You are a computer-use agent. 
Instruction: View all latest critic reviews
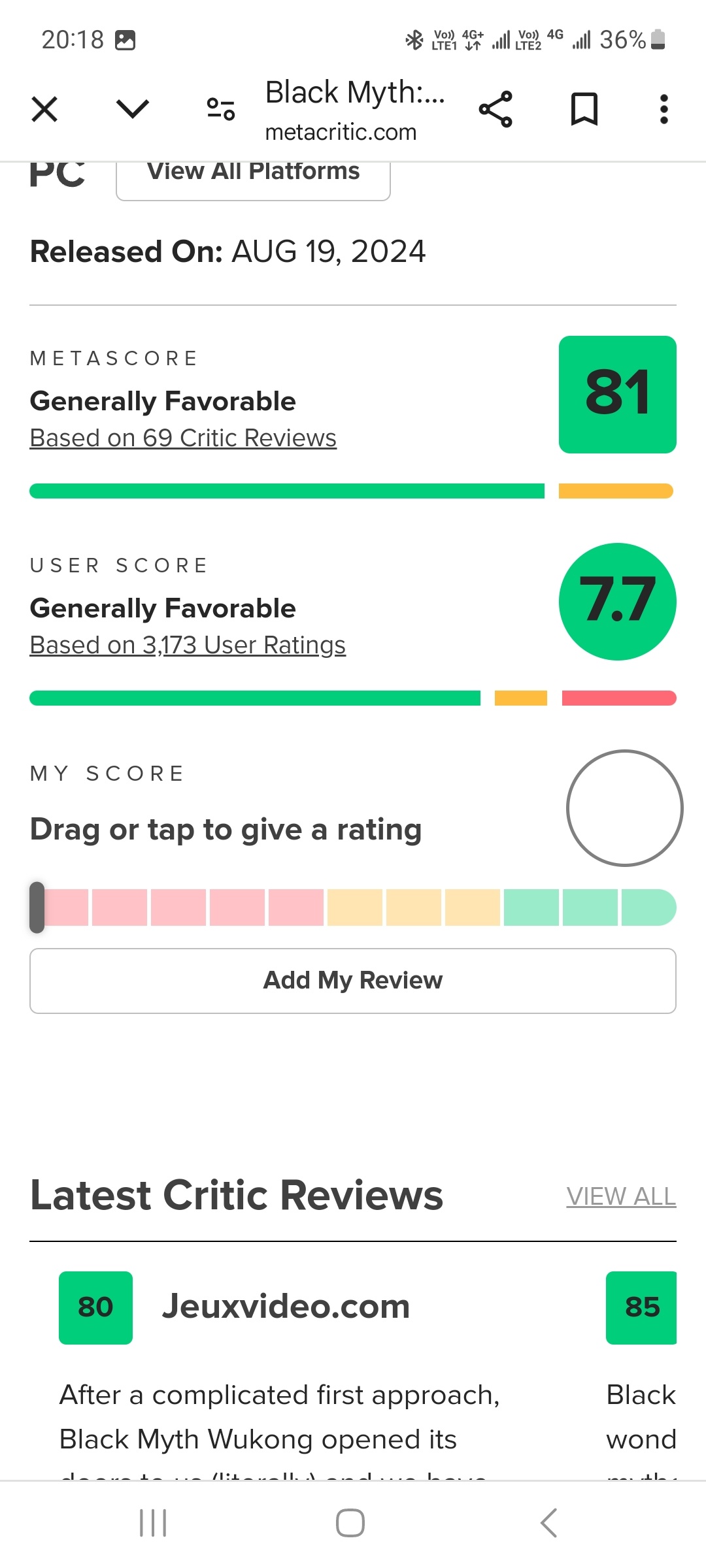click(621, 1196)
